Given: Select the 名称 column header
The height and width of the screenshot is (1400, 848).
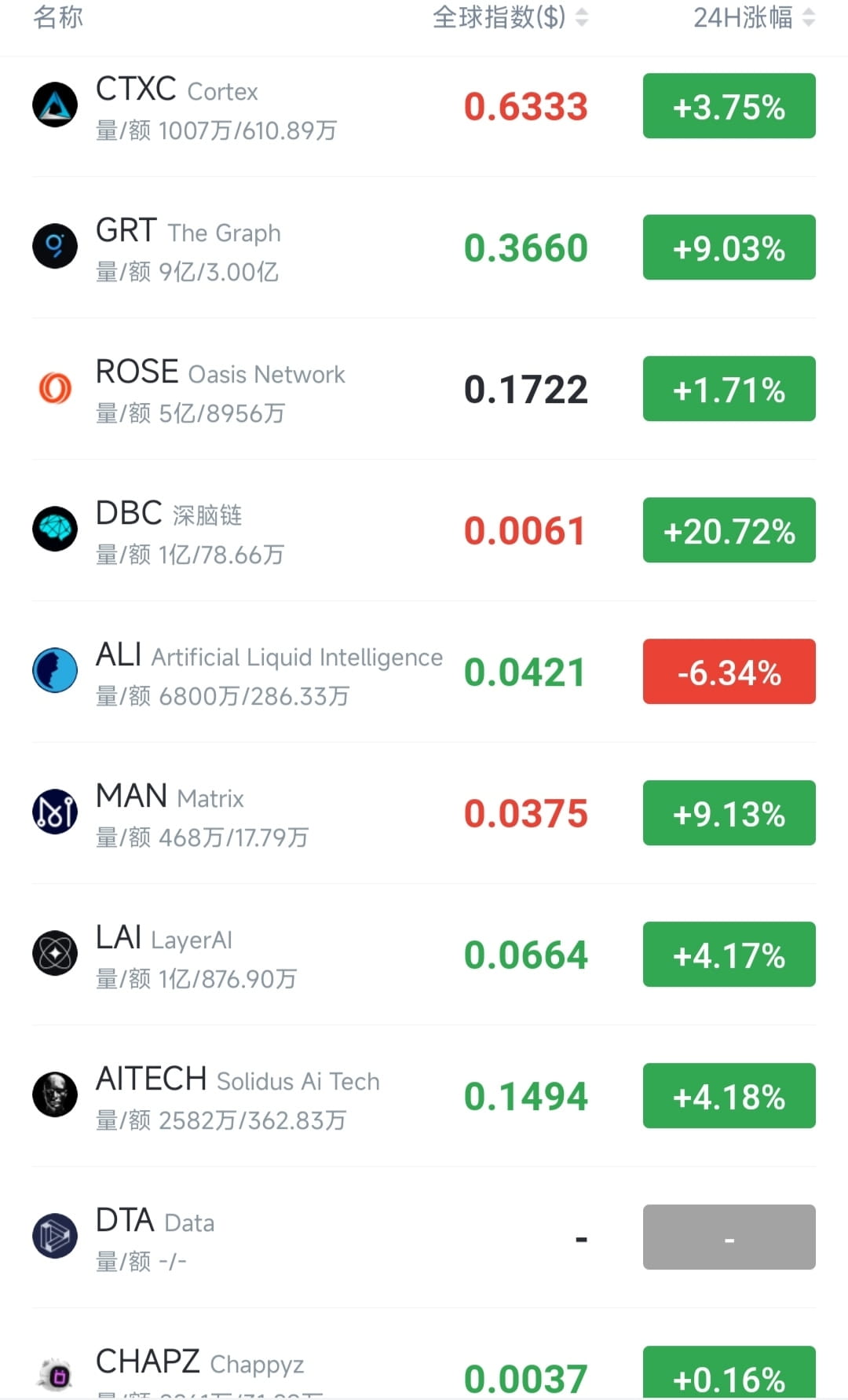Looking at the screenshot, I should pos(57,17).
